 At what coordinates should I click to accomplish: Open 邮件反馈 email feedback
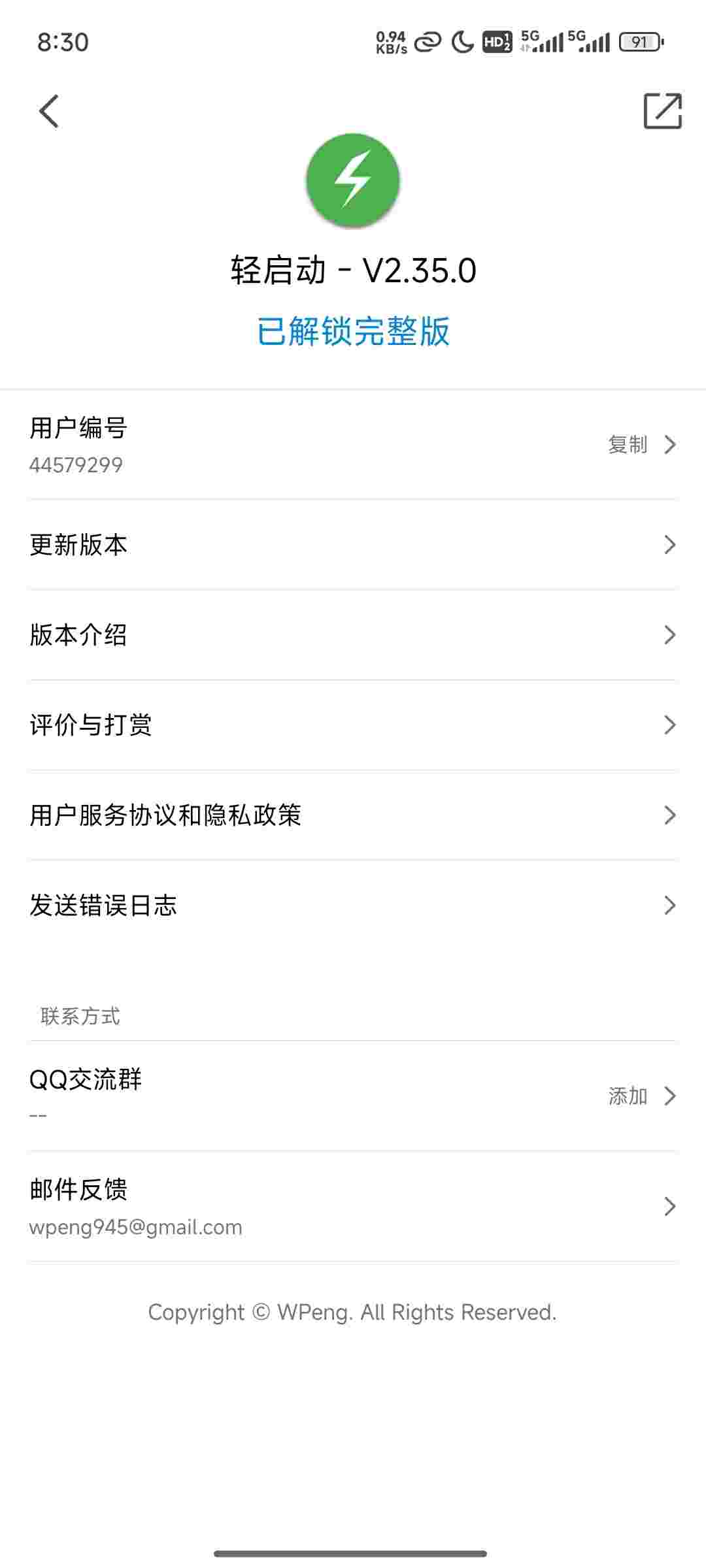point(353,1206)
